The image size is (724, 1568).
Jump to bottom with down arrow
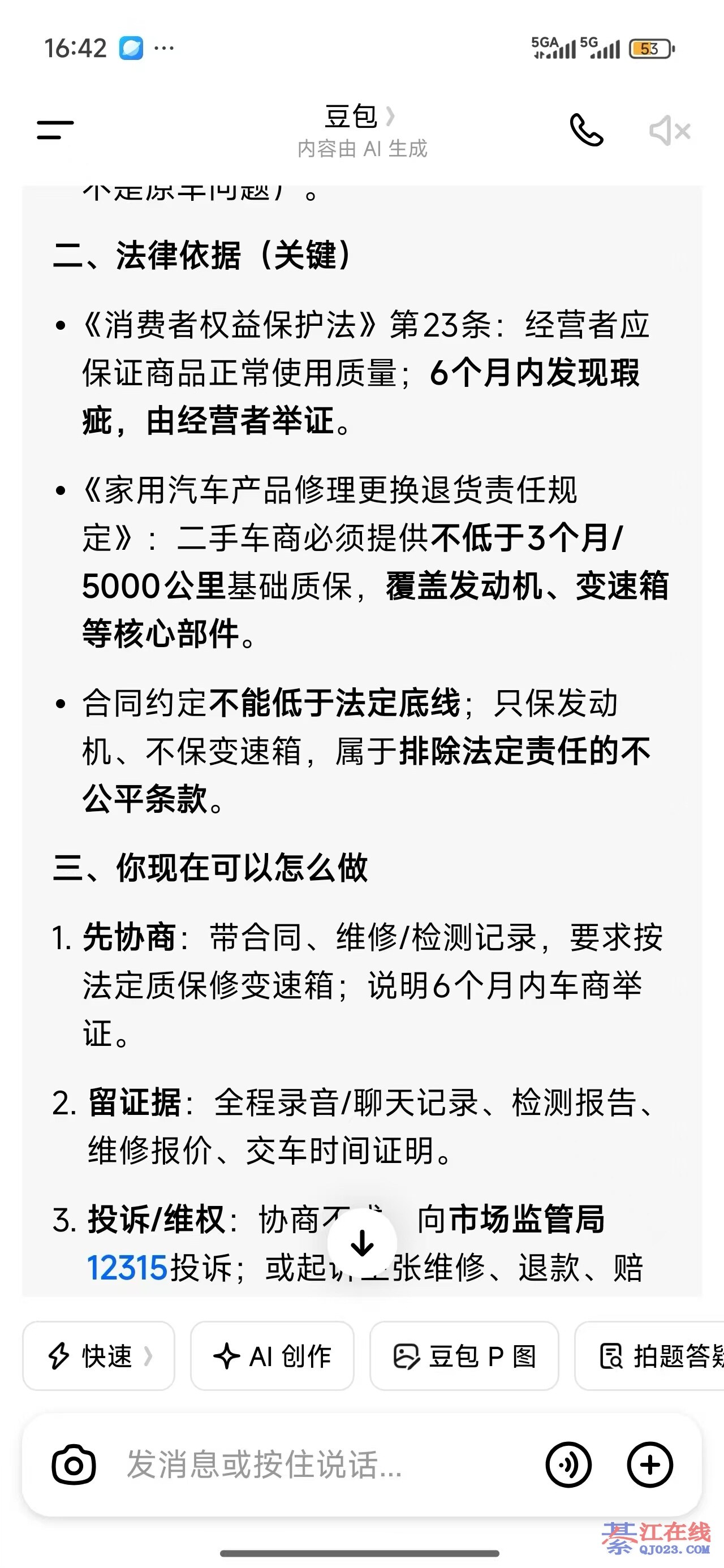point(363,1243)
